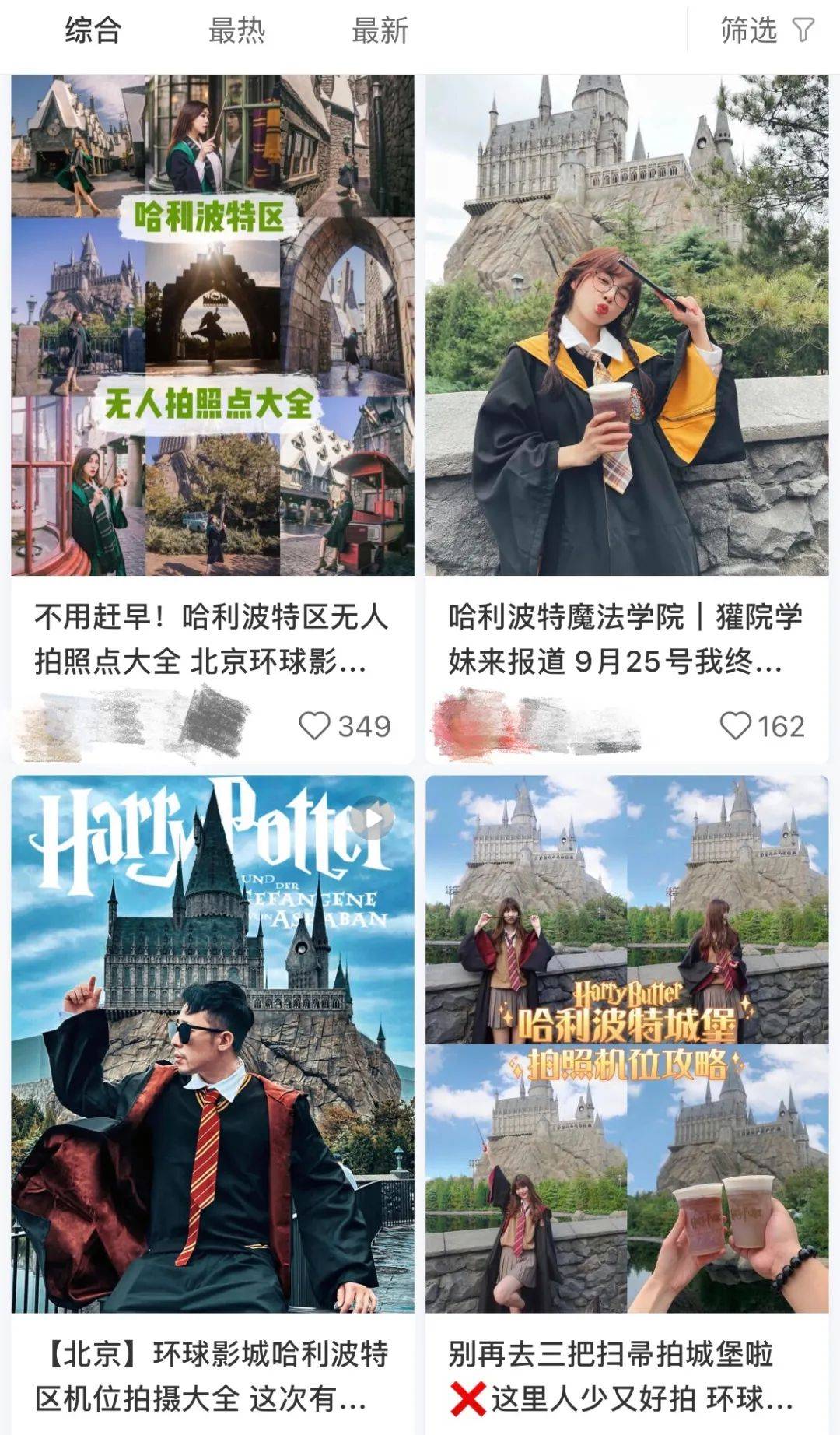Open the 筛选 filter options
The width and height of the screenshot is (840, 1435).
click(765, 31)
